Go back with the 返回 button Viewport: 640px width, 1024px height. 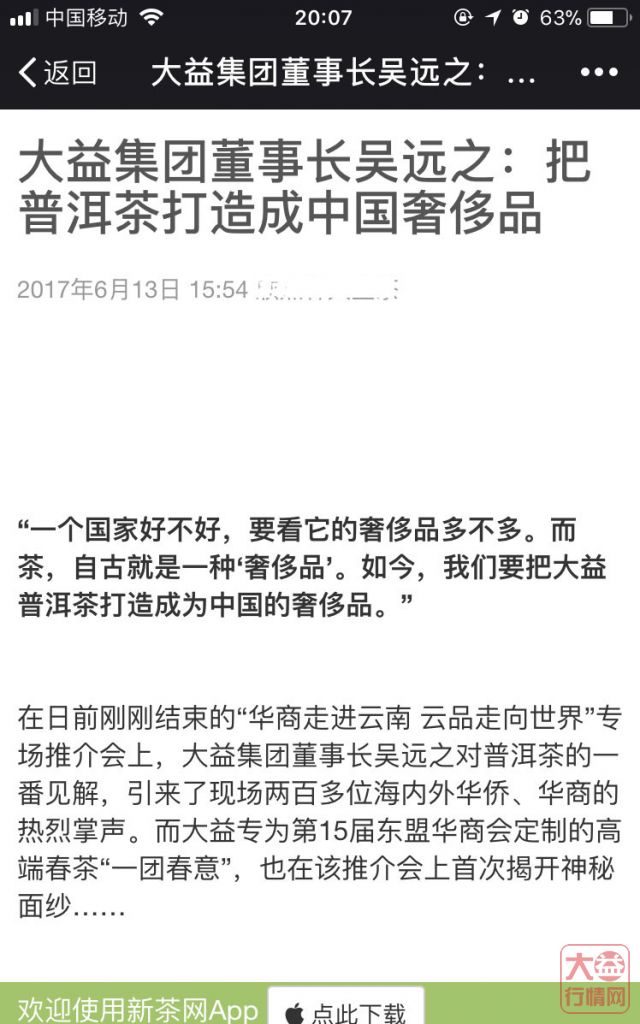pos(57,72)
